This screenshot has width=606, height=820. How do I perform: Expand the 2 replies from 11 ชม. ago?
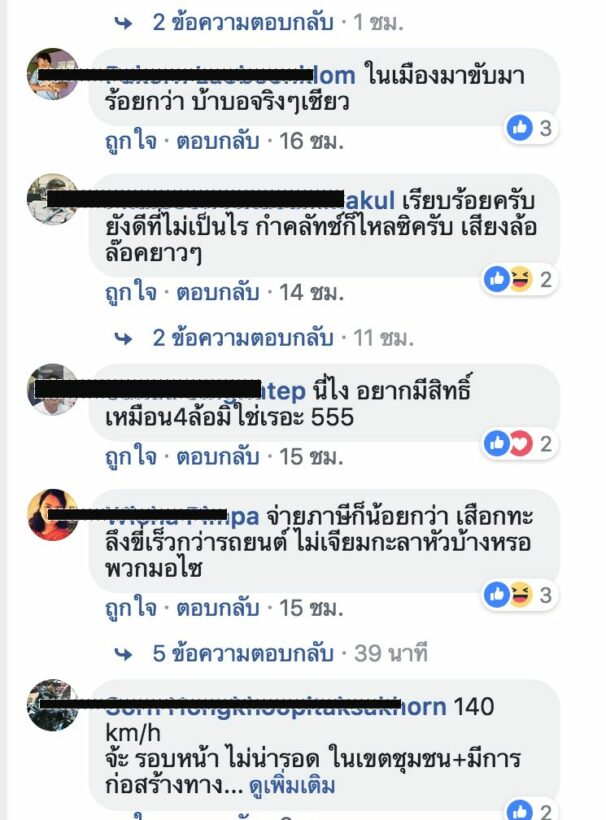tap(242, 338)
